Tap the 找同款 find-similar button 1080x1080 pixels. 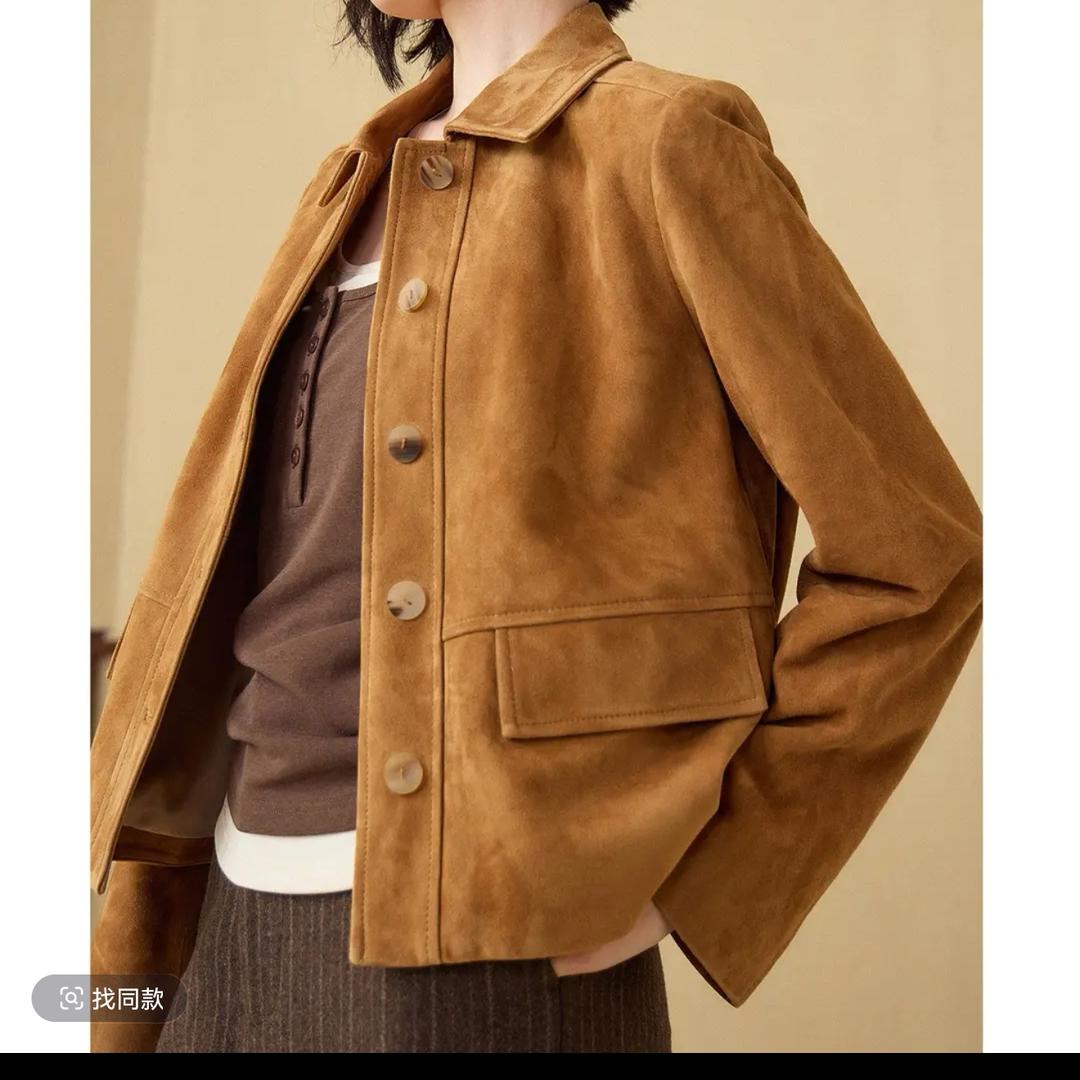coord(110,998)
